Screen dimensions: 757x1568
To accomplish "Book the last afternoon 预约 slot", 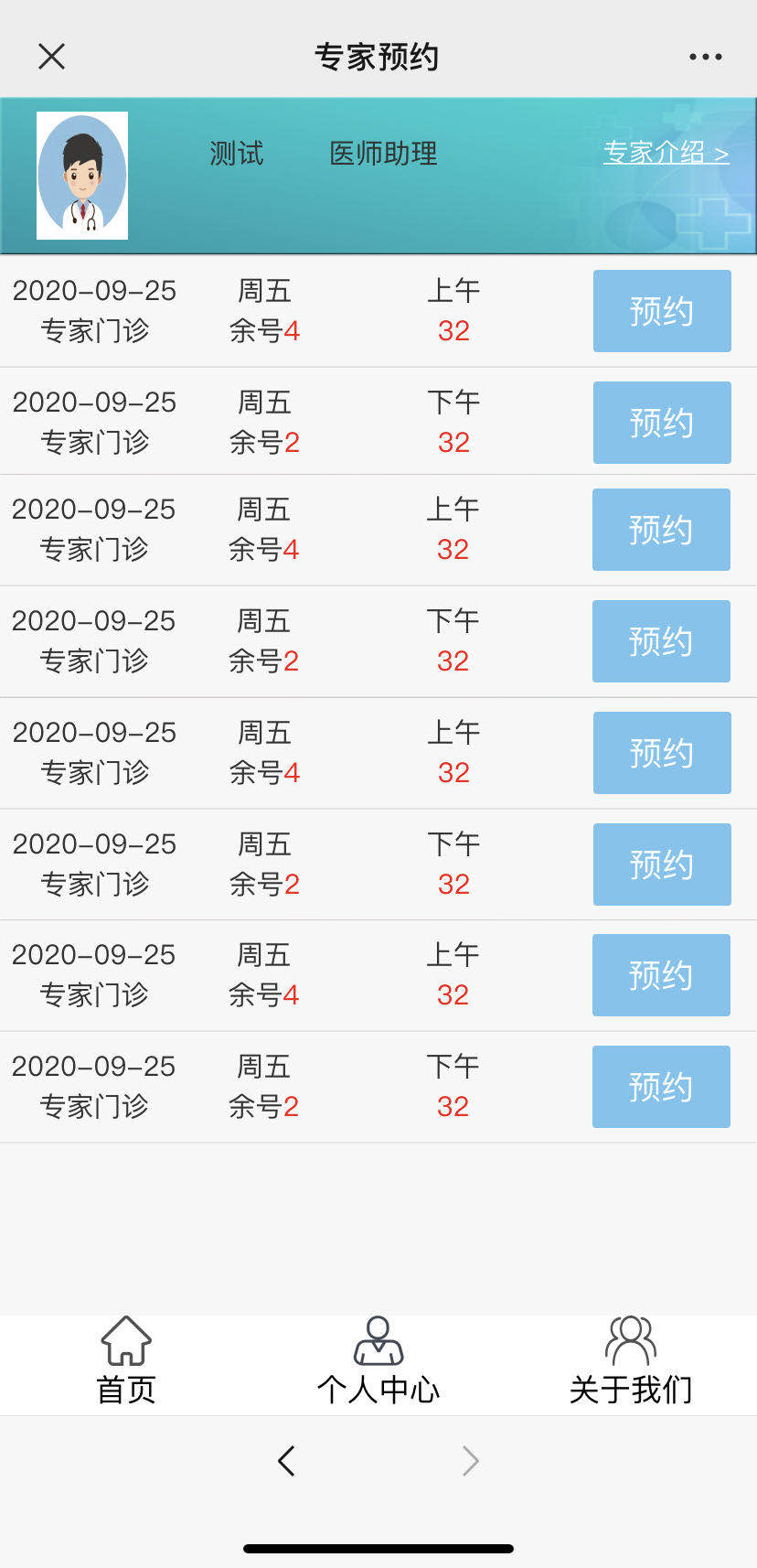I will pyautogui.click(x=661, y=1086).
